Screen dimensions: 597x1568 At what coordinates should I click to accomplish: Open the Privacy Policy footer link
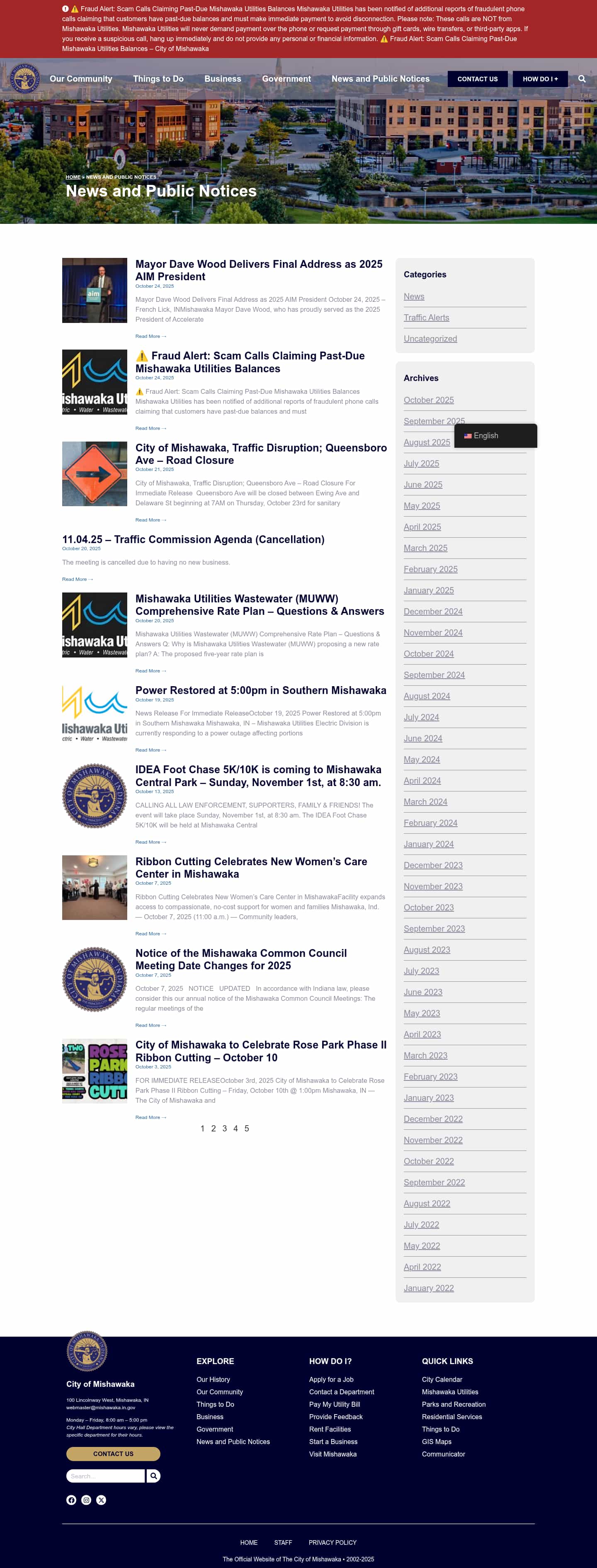point(332,1542)
